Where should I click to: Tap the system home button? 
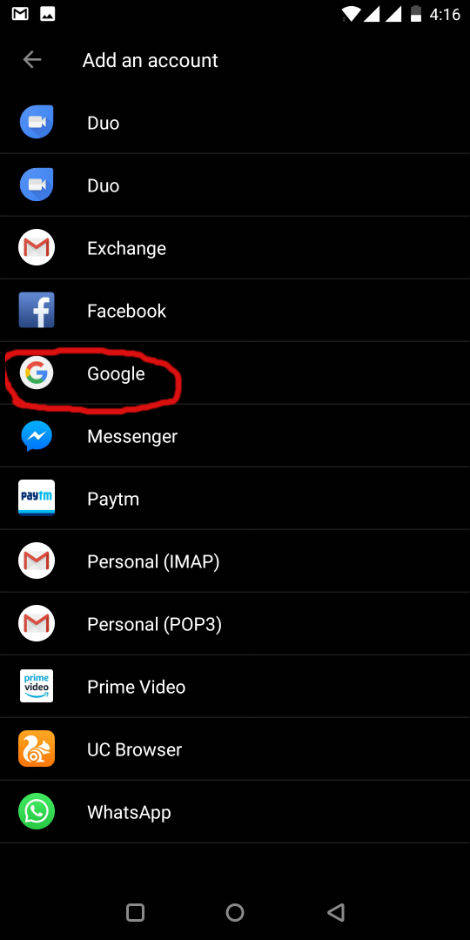(x=235, y=912)
